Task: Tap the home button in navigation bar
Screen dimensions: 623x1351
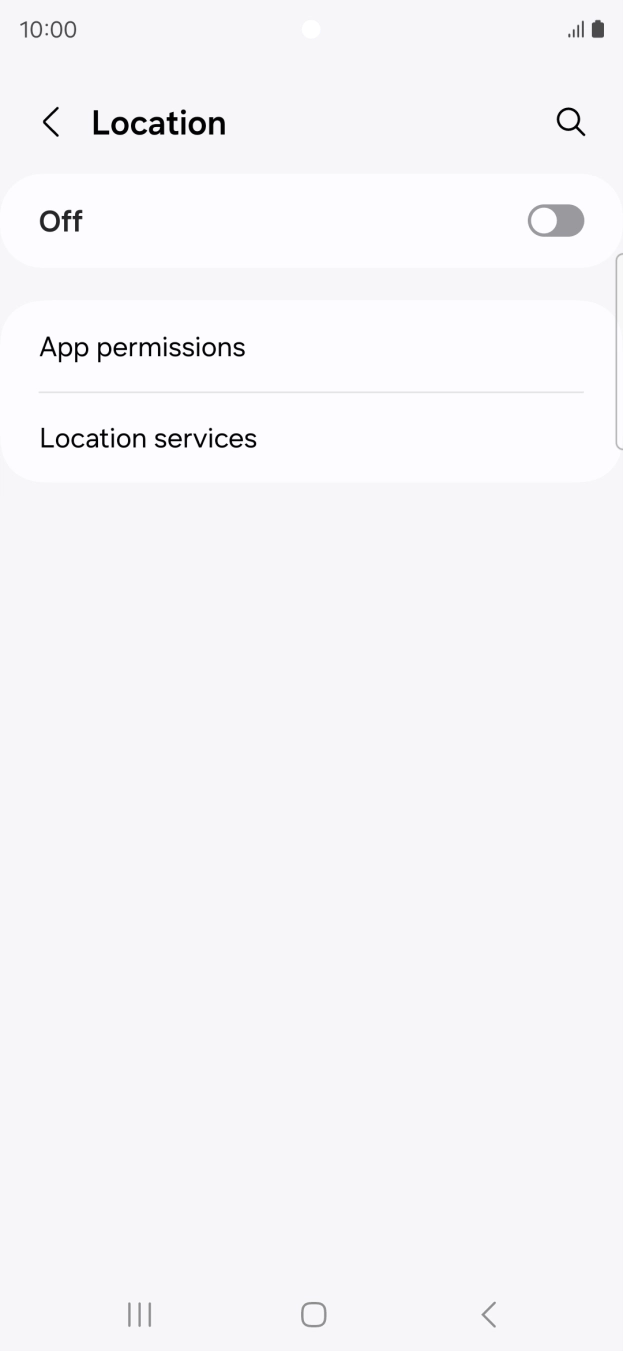Action: [x=313, y=1314]
